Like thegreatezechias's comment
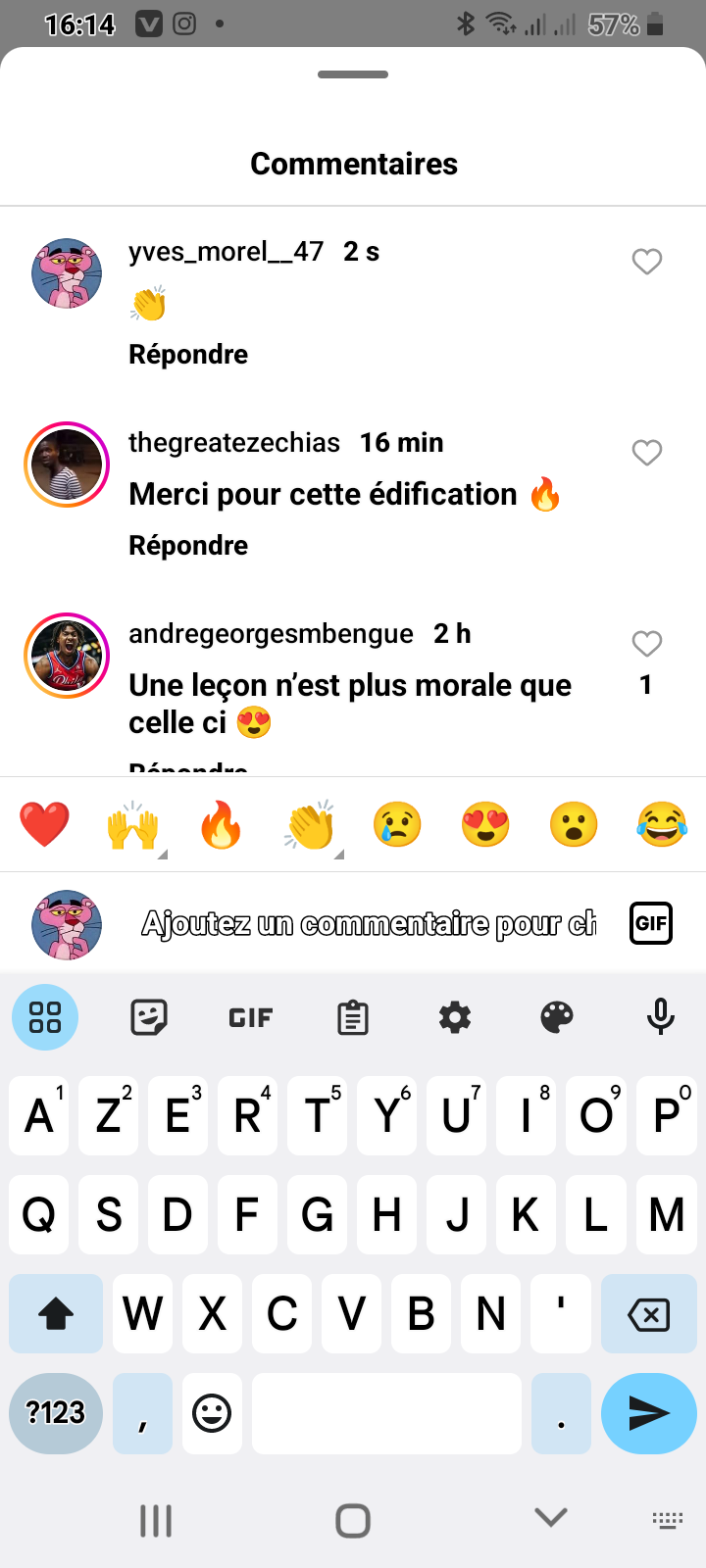The width and height of the screenshot is (706, 1568). tap(646, 453)
